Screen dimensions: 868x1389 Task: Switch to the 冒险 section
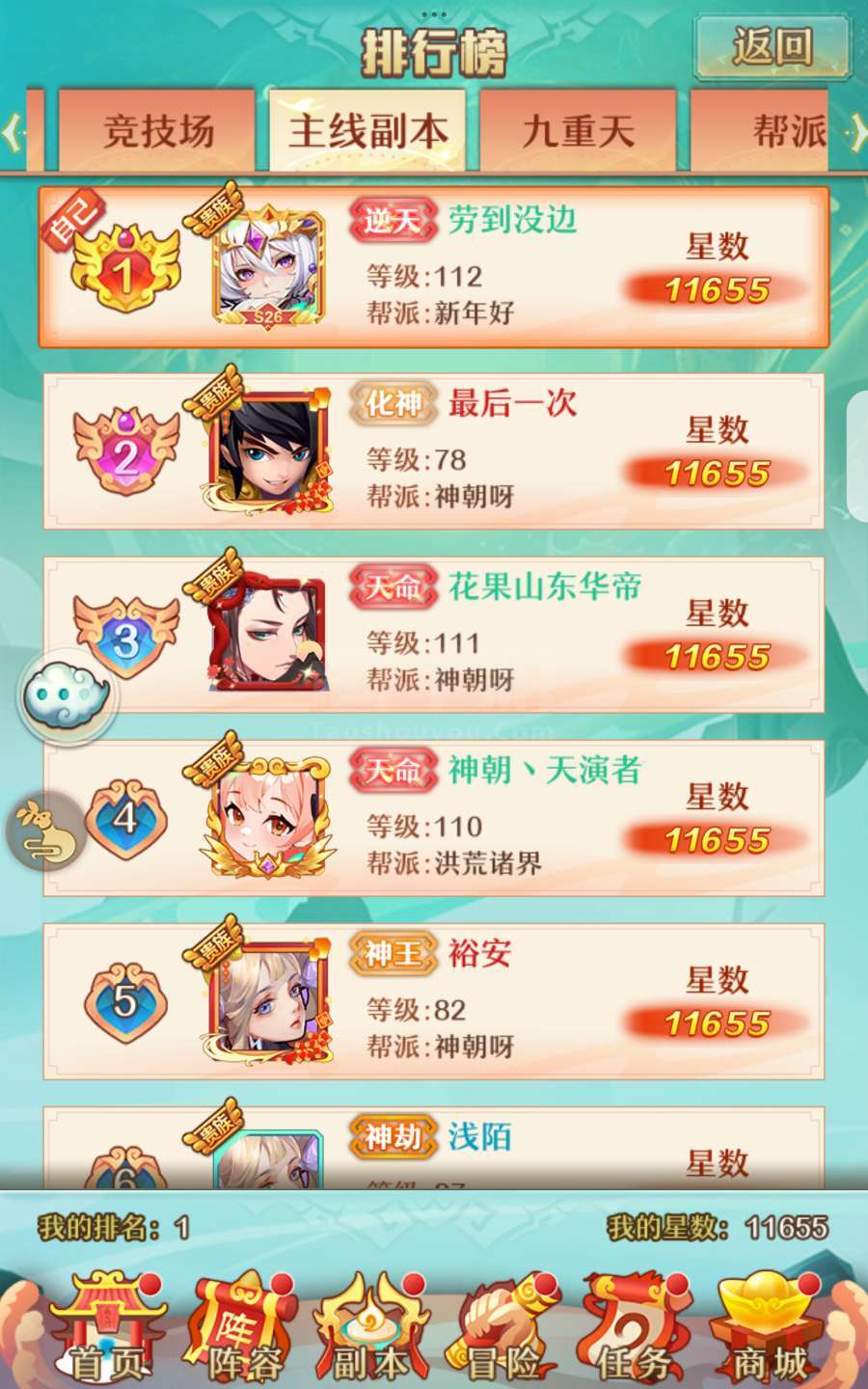502,1327
